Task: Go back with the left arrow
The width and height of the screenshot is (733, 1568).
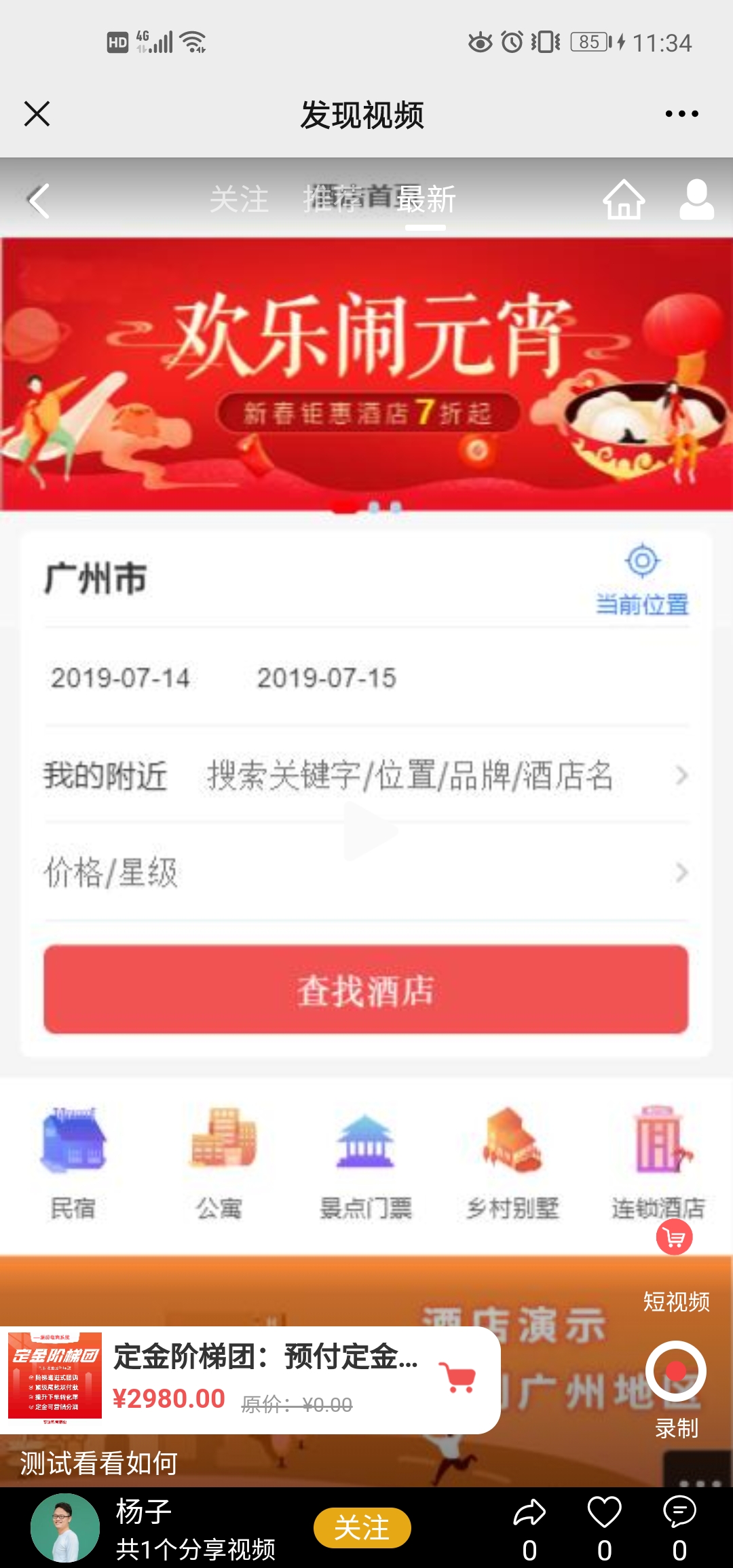Action: tap(39, 201)
